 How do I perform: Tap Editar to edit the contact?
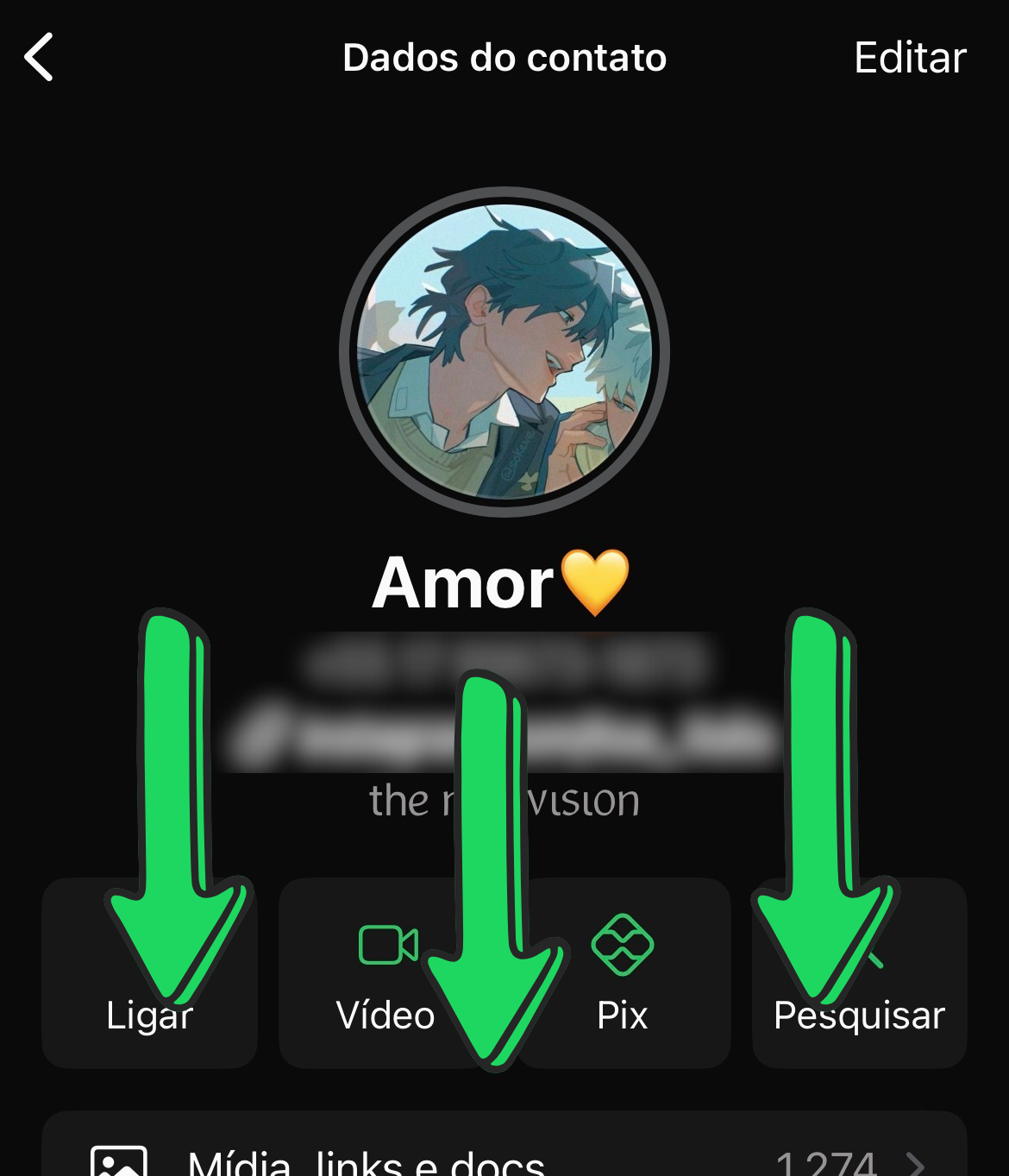(x=908, y=58)
